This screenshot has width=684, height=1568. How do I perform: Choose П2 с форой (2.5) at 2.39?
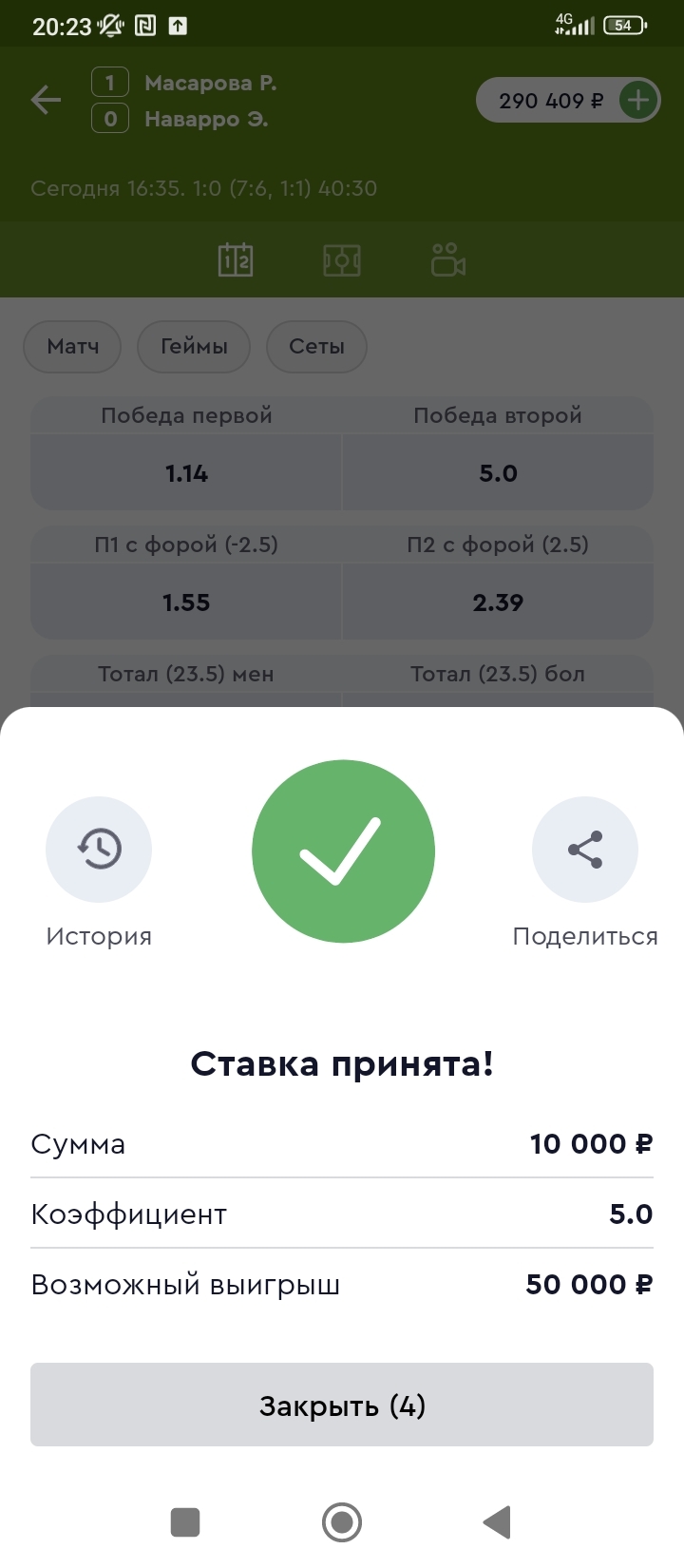point(498,602)
